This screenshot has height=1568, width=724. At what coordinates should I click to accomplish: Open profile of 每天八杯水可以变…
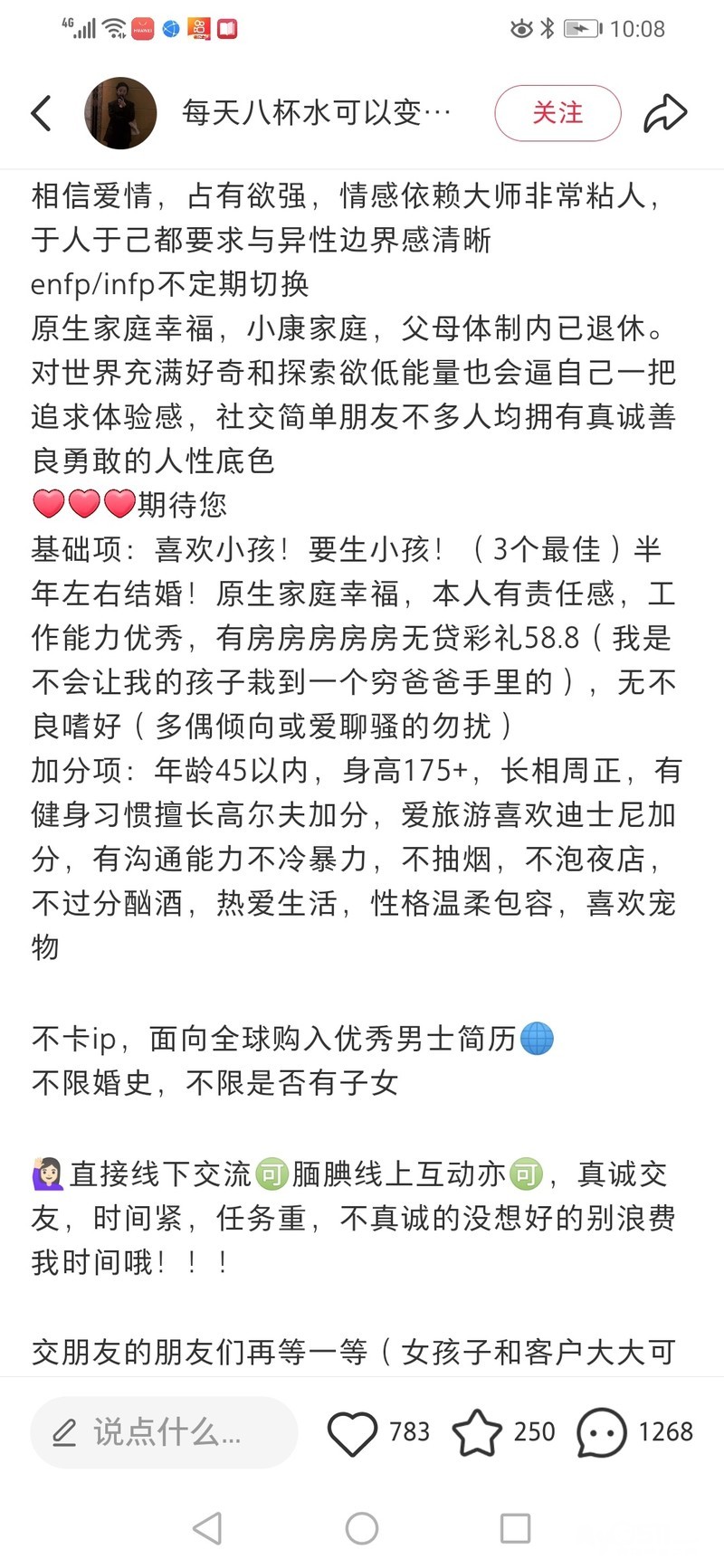[316, 113]
